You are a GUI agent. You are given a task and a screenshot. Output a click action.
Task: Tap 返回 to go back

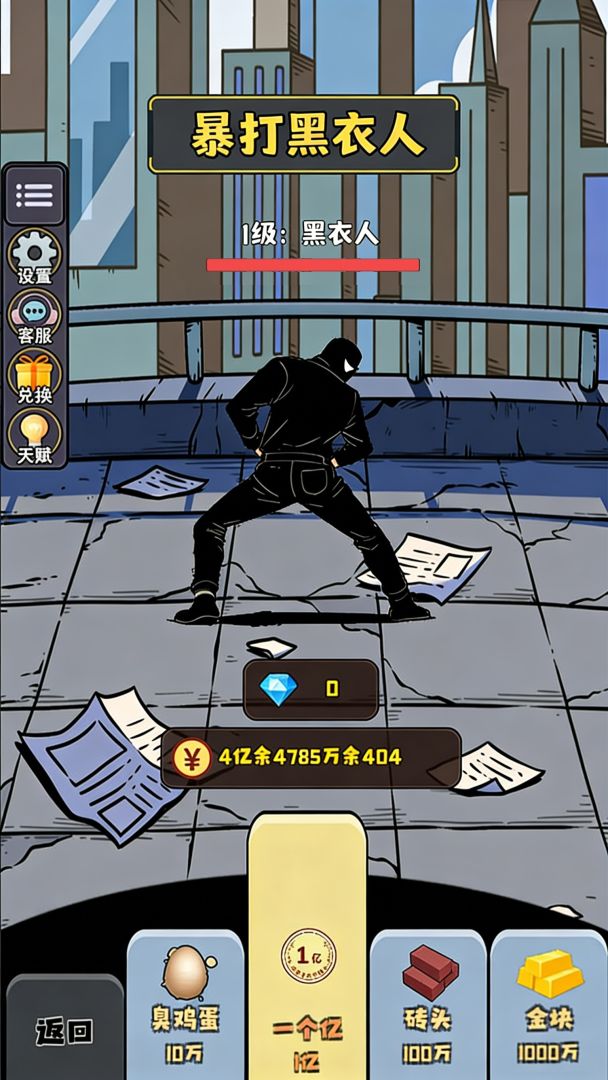point(65,1030)
